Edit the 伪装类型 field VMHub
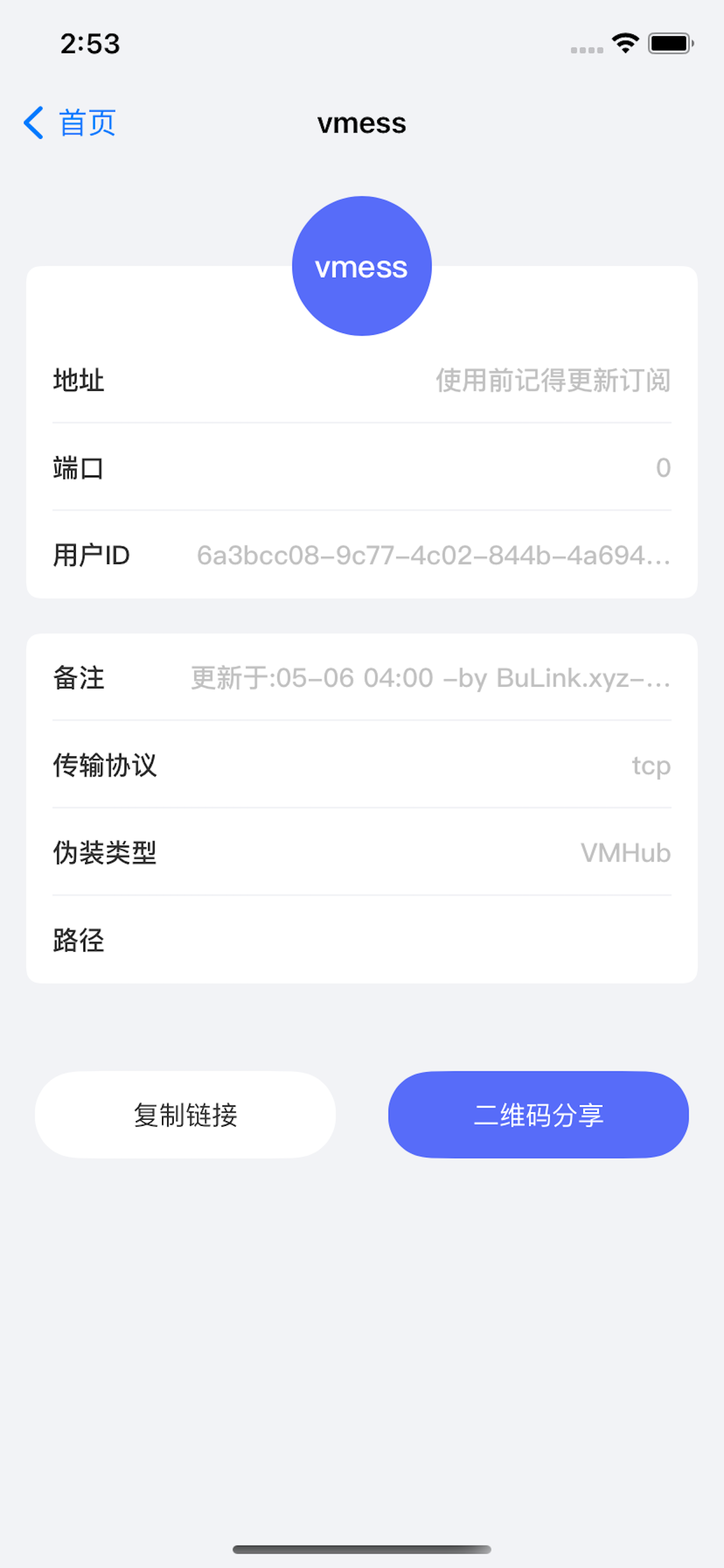 coord(625,853)
